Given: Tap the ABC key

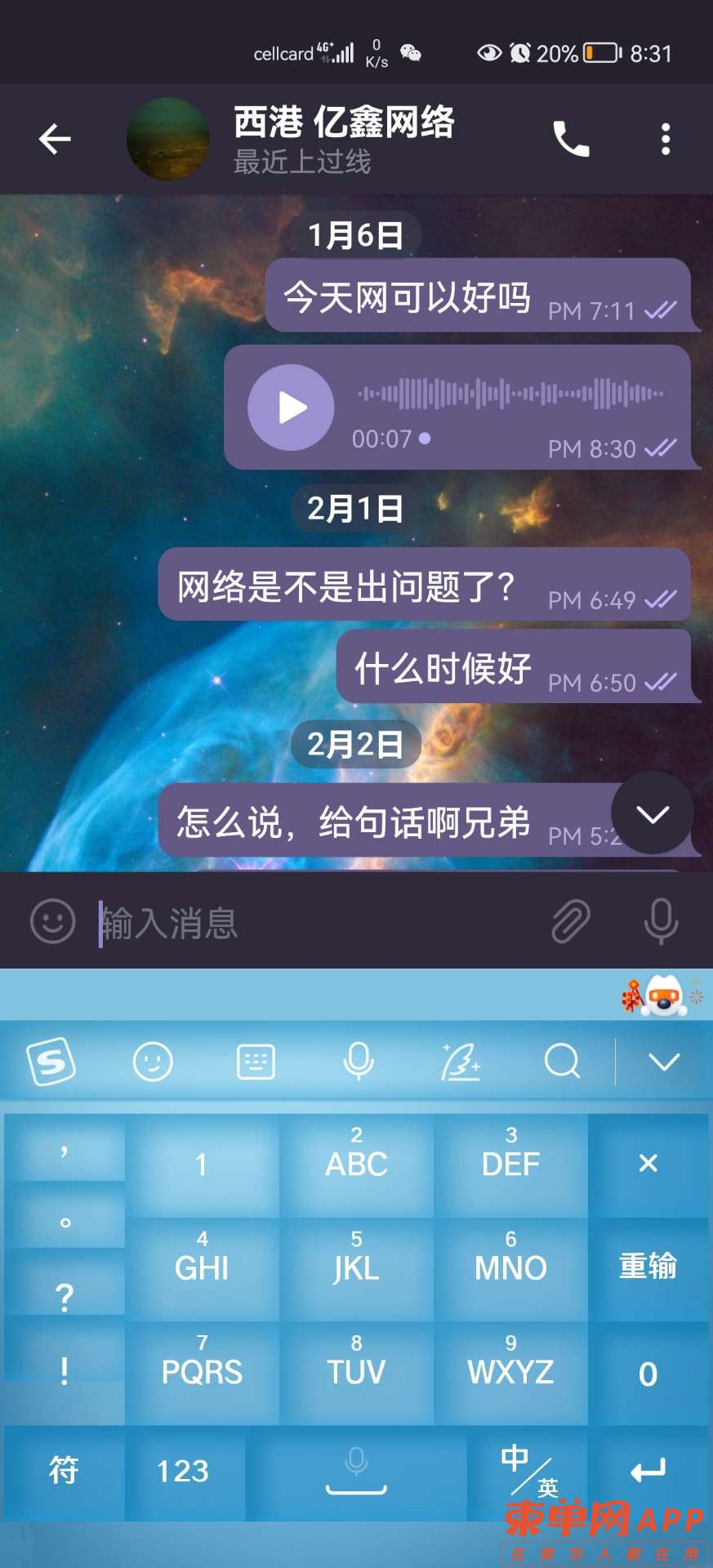Looking at the screenshot, I should tap(356, 1164).
